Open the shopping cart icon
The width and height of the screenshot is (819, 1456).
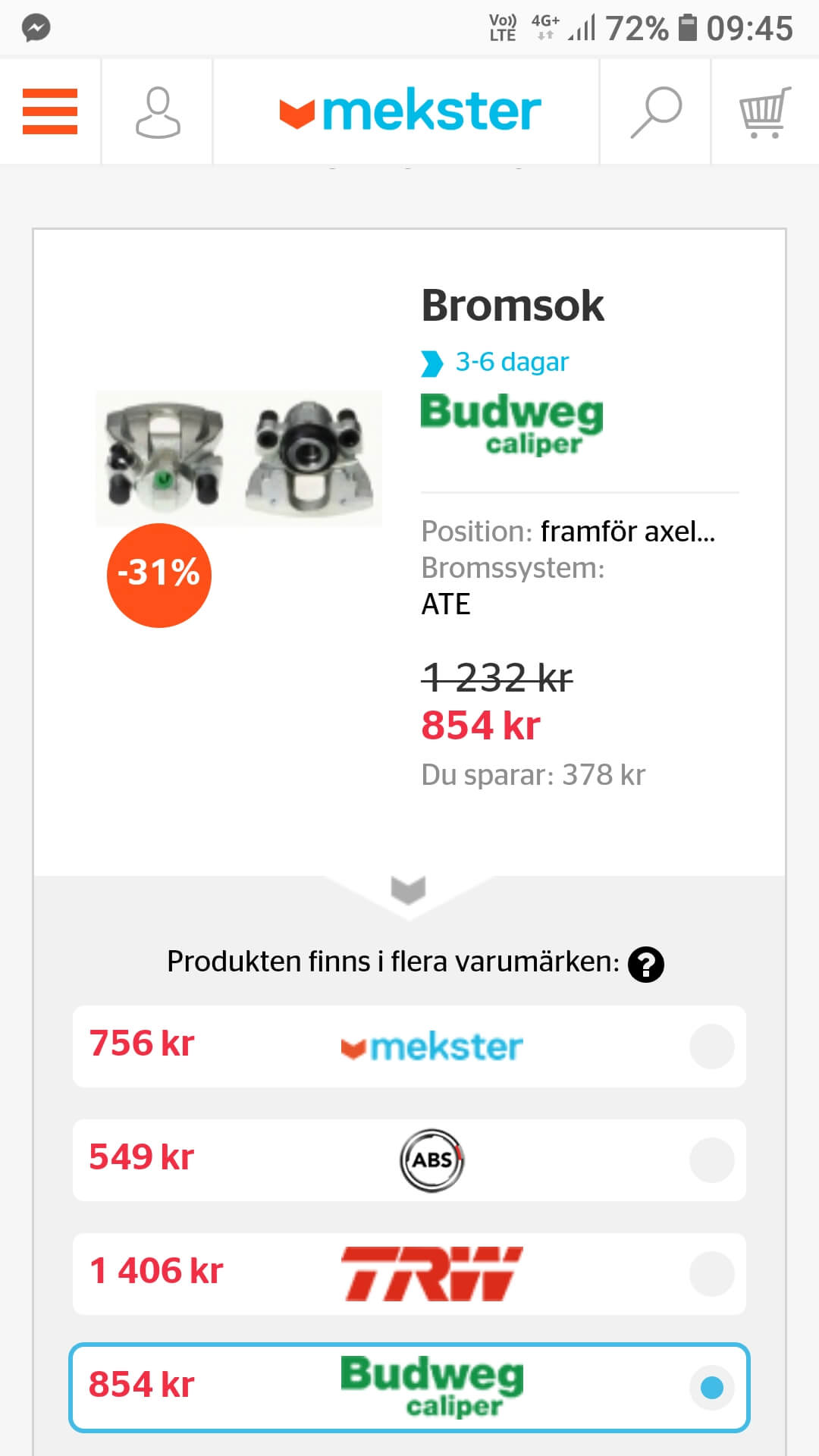pos(764,111)
